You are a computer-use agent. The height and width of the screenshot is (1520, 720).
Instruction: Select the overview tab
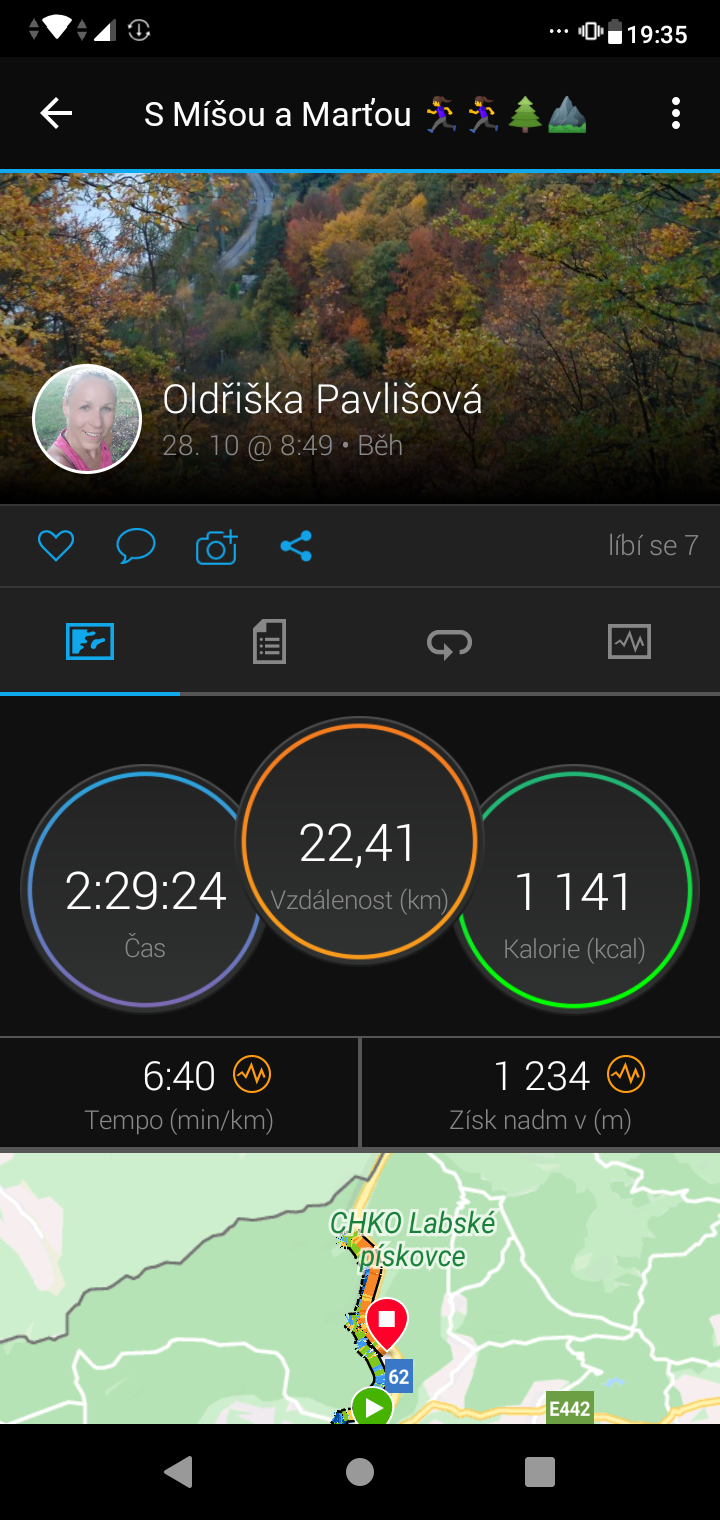[x=90, y=641]
